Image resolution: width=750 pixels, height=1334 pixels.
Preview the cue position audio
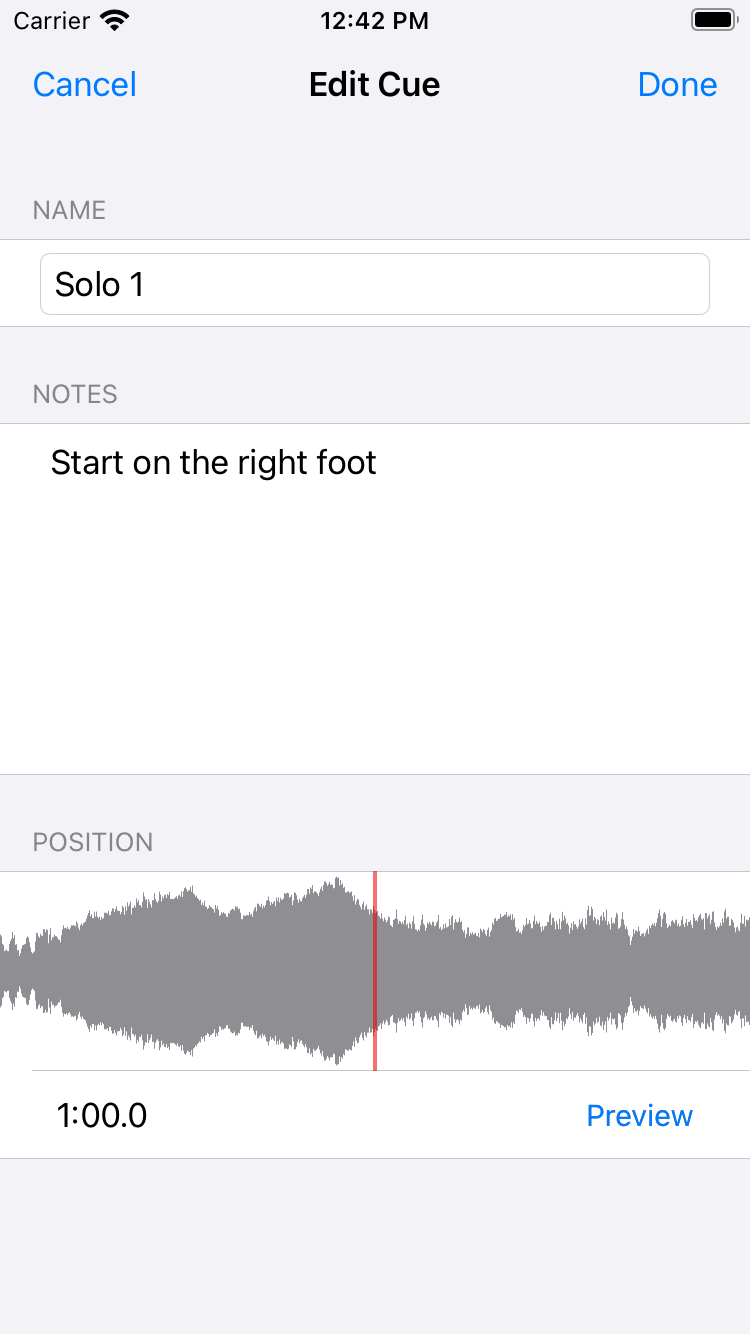coord(639,1115)
